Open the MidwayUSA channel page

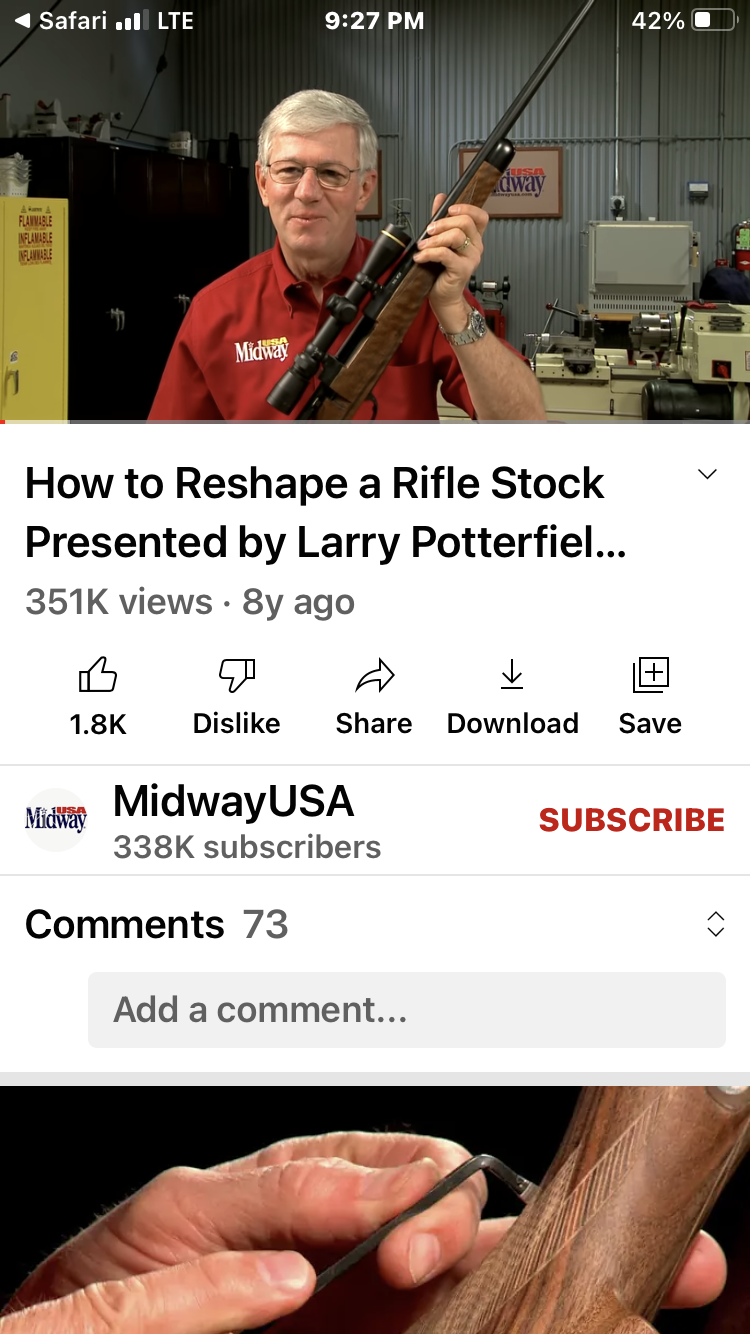234,820
